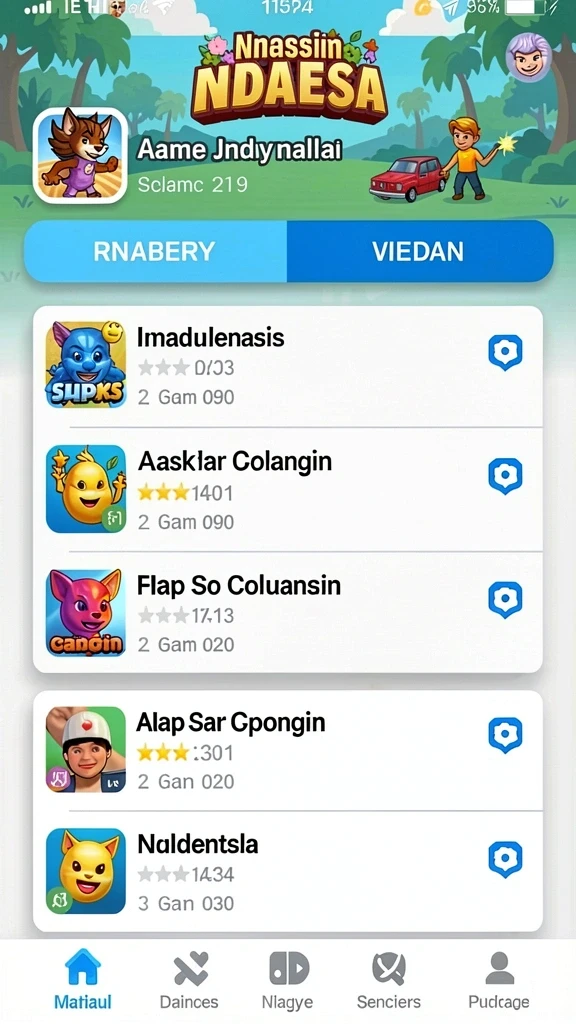
Task: Tap the blue badge icon beside Aasklar Colangin
Action: 505,475
